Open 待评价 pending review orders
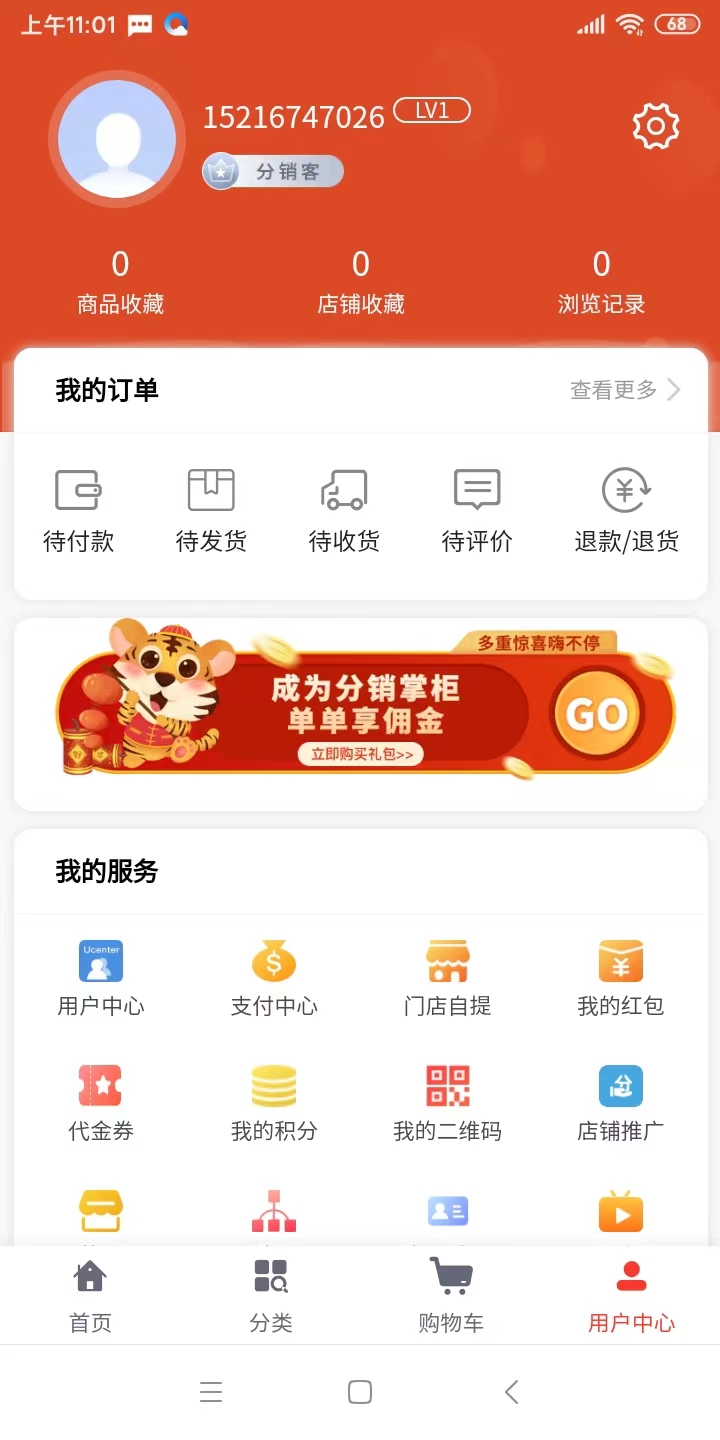The width and height of the screenshot is (720, 1440). pos(477,510)
